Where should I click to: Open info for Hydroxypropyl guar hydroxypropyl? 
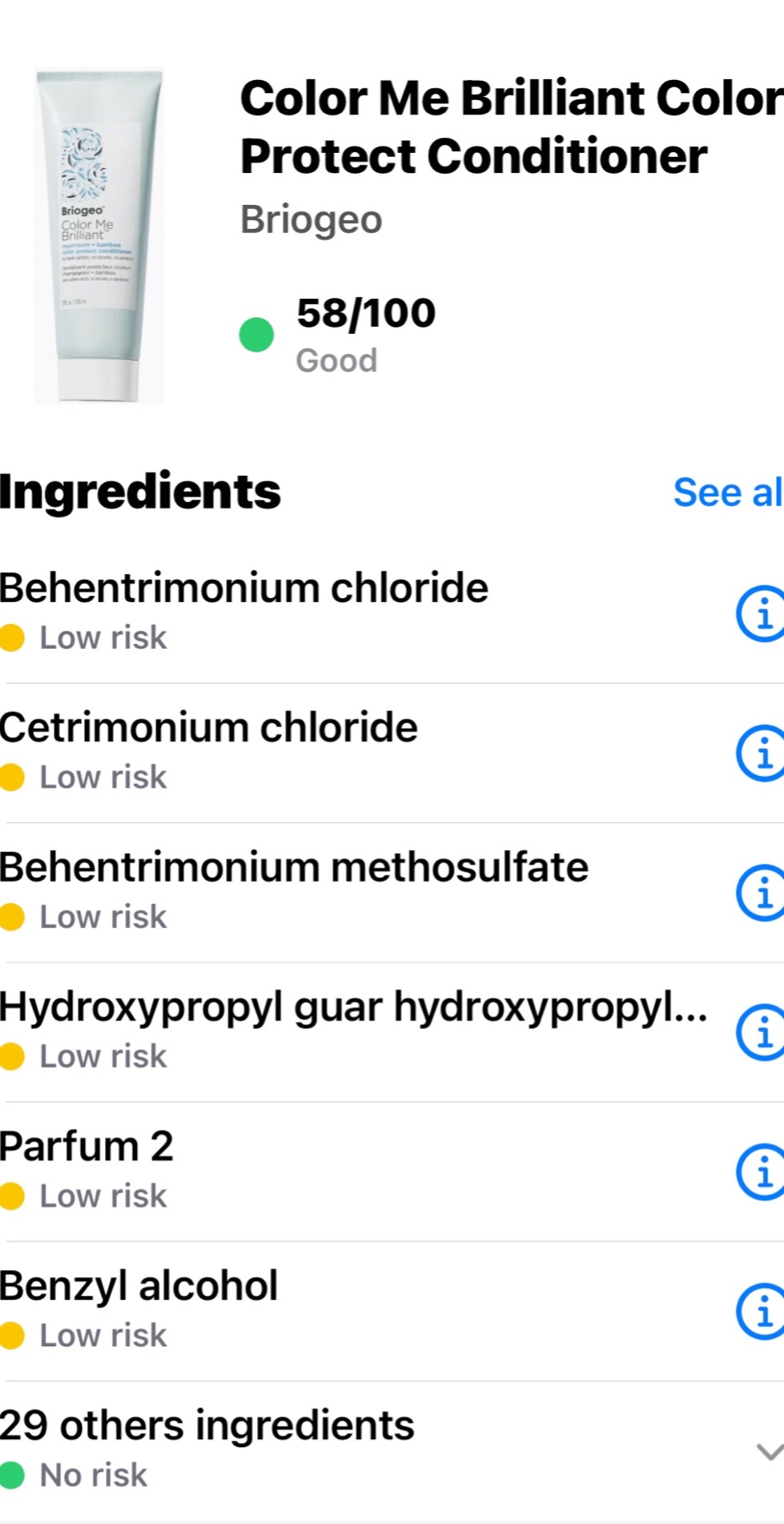[x=760, y=1032]
